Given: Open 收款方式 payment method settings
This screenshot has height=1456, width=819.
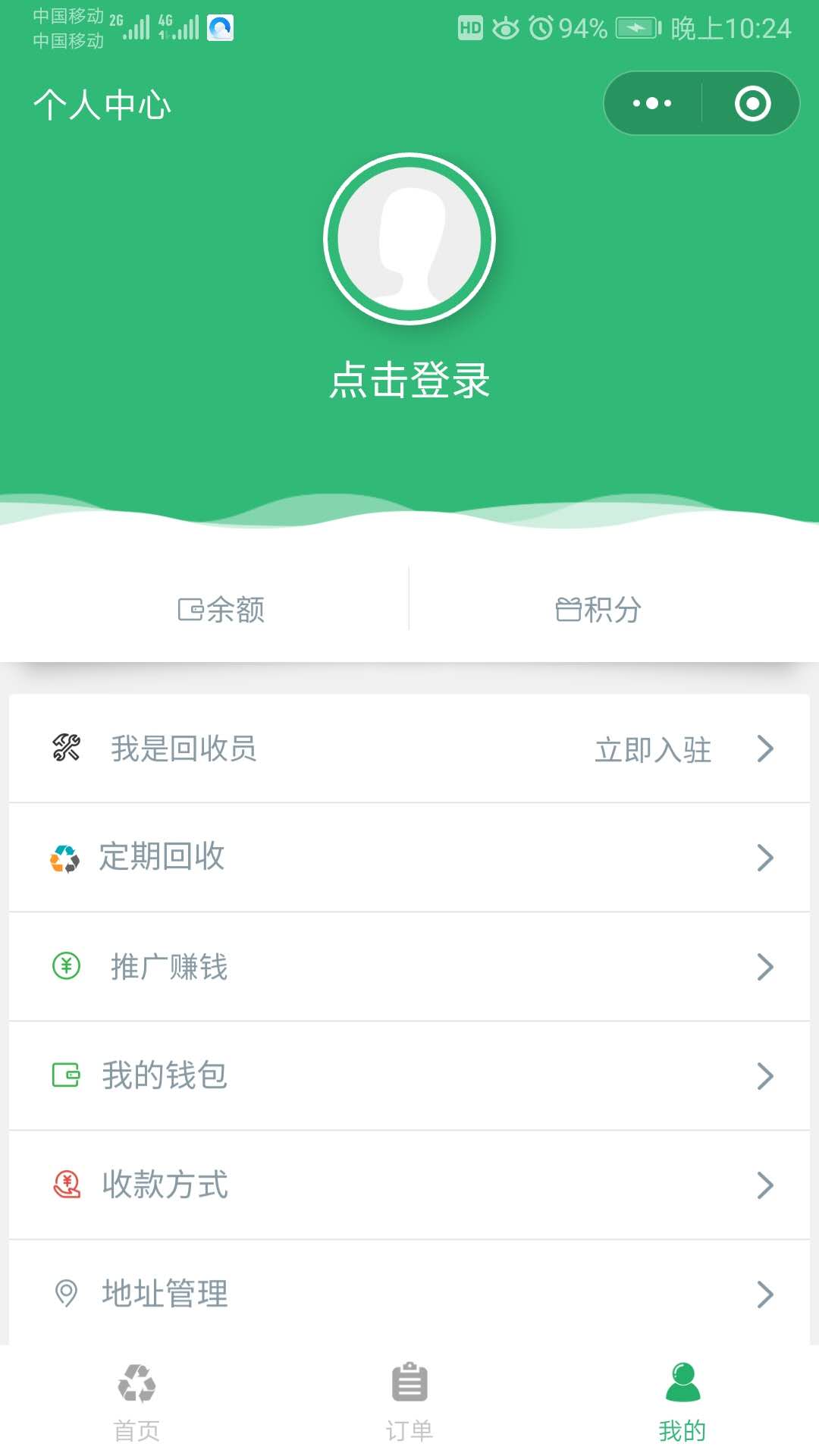Looking at the screenshot, I should [x=409, y=1185].
